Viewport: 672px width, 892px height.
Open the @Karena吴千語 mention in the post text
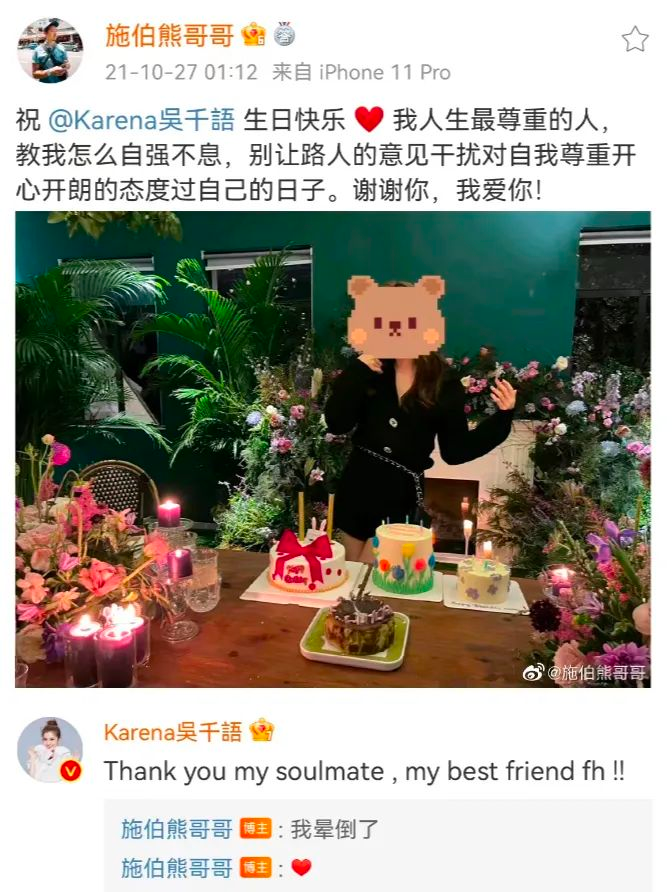click(142, 121)
